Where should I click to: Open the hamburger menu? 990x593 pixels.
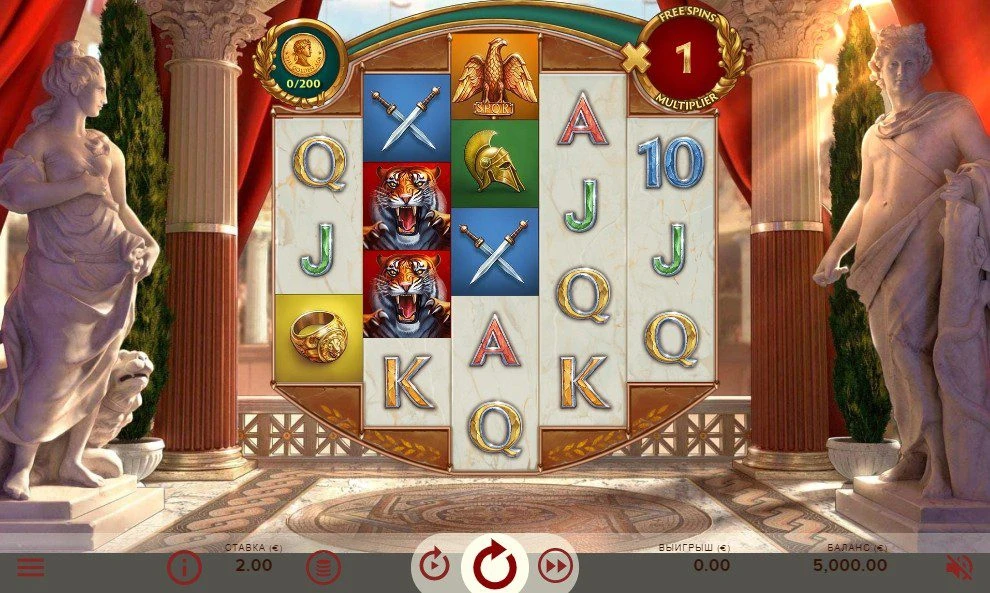click(x=31, y=567)
